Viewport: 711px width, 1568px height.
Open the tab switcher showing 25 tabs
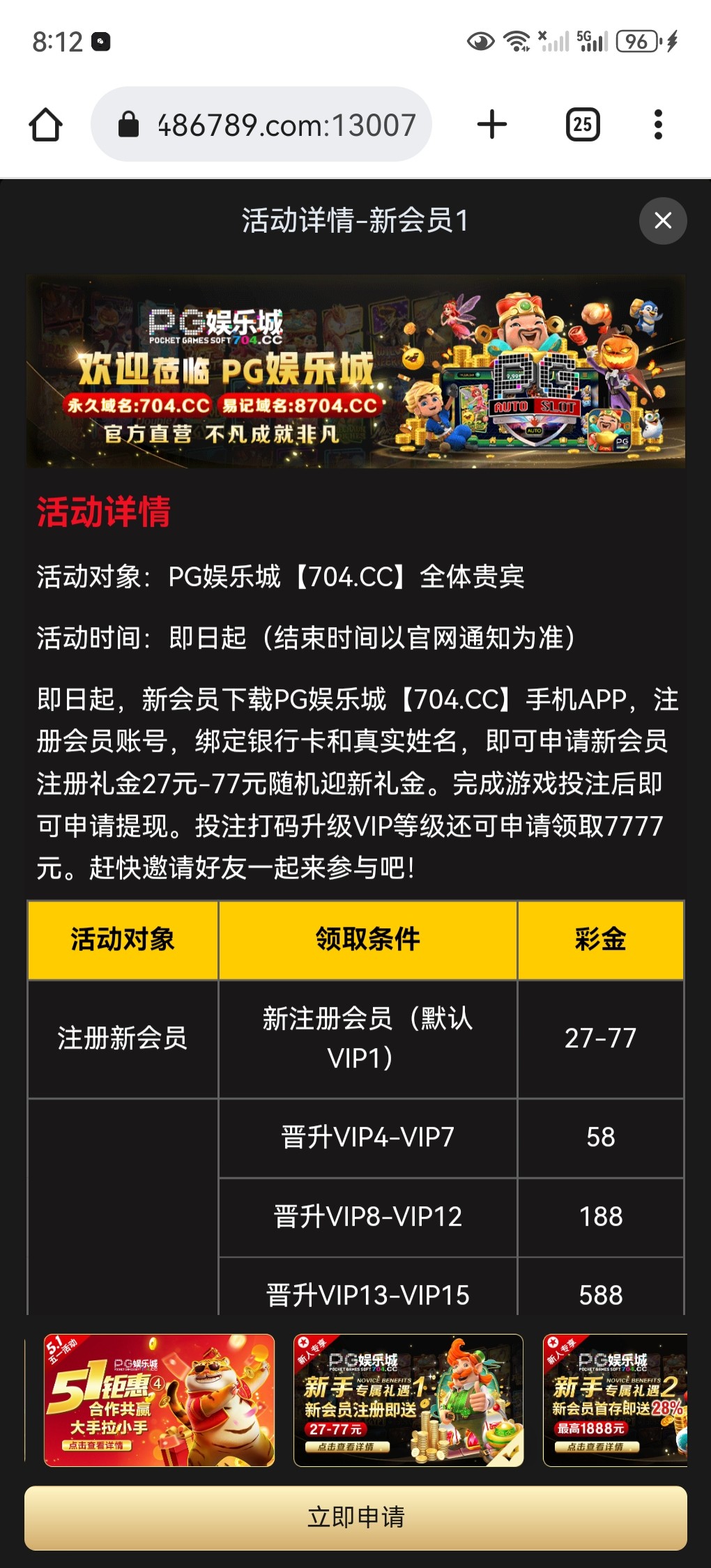583,125
